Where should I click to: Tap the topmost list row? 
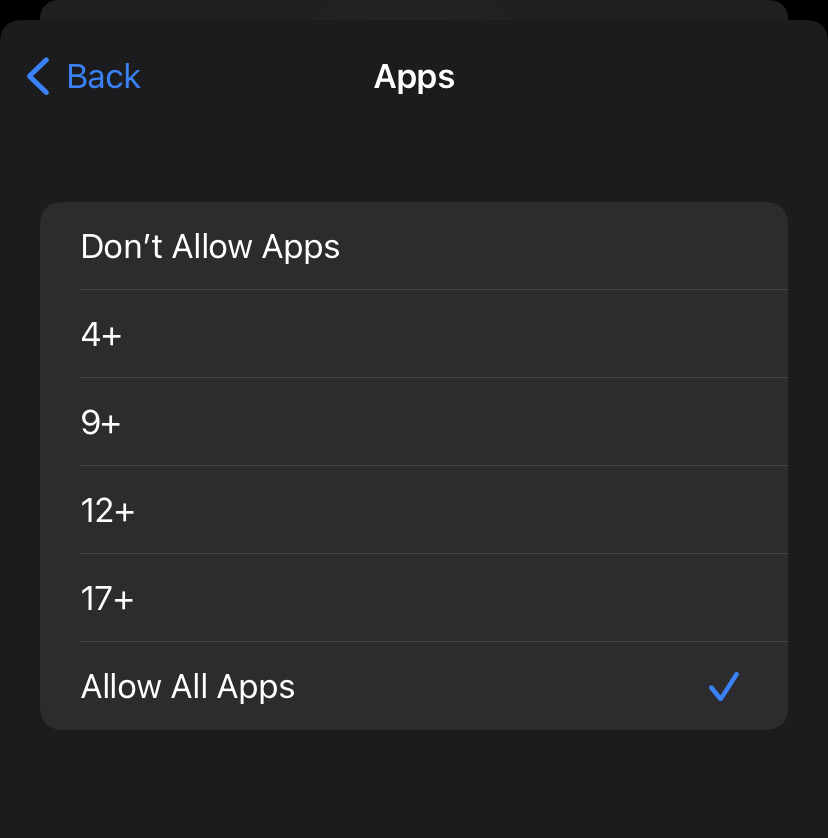(x=414, y=246)
